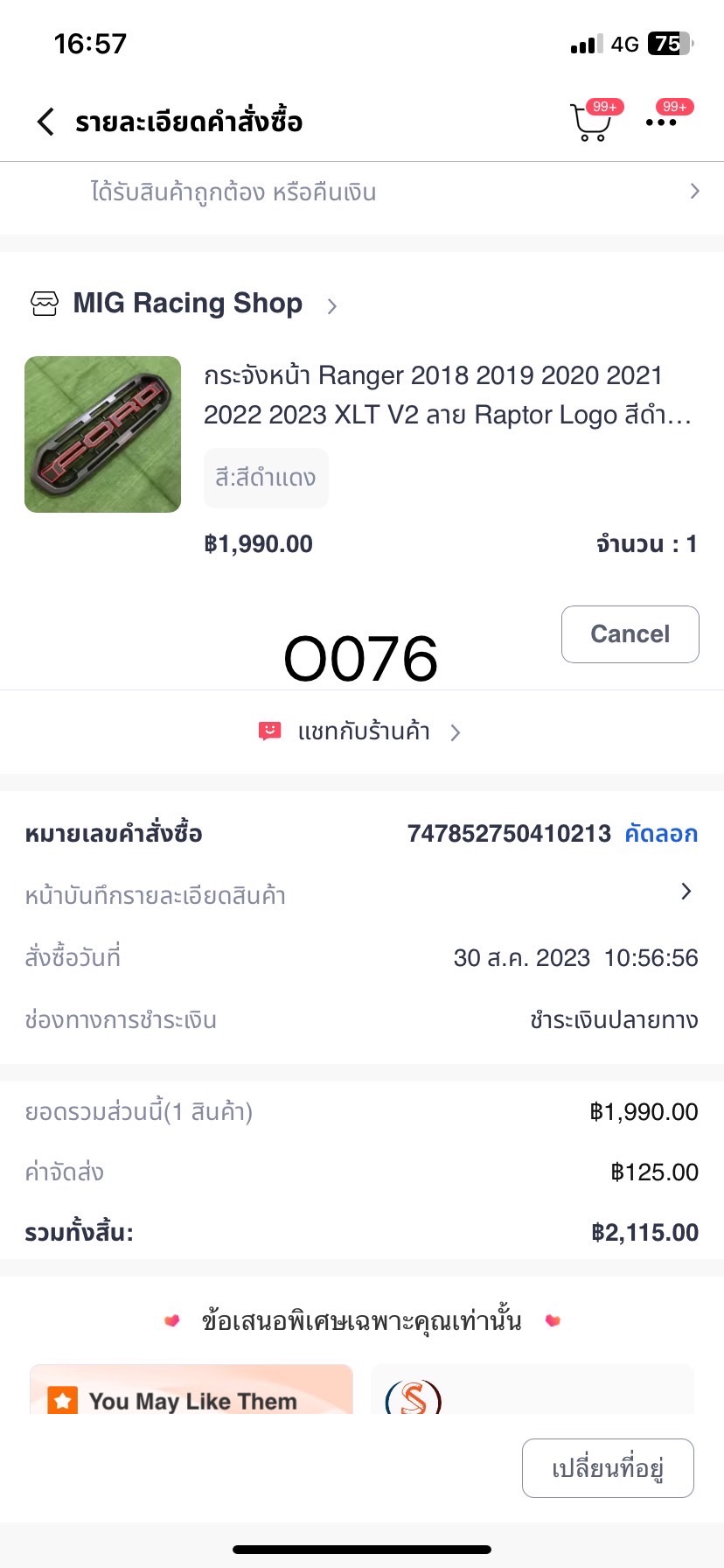Visit MIG Racing Shop store page
This screenshot has width=724, height=1568.
pos(187,304)
